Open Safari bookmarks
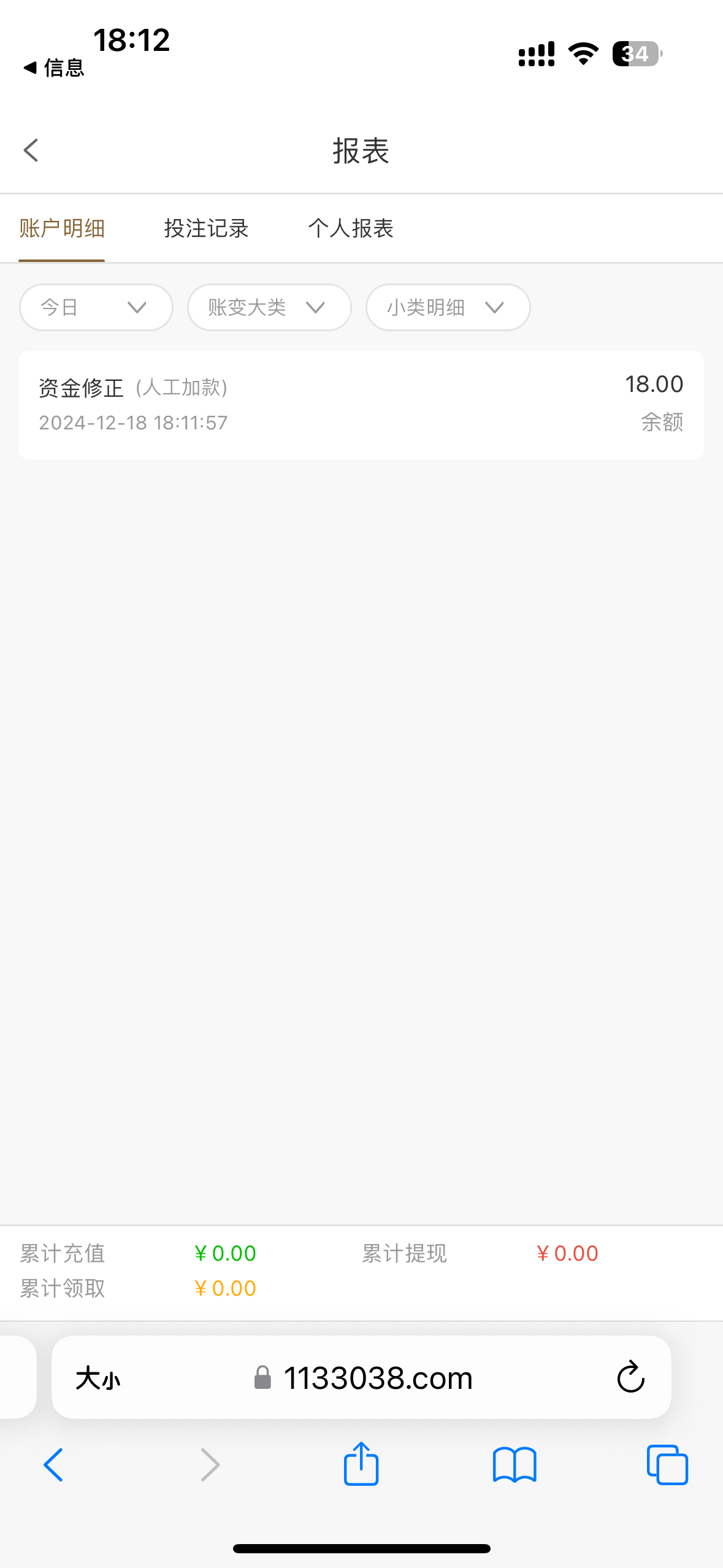Screen dimensions: 723x1568 (515, 1464)
